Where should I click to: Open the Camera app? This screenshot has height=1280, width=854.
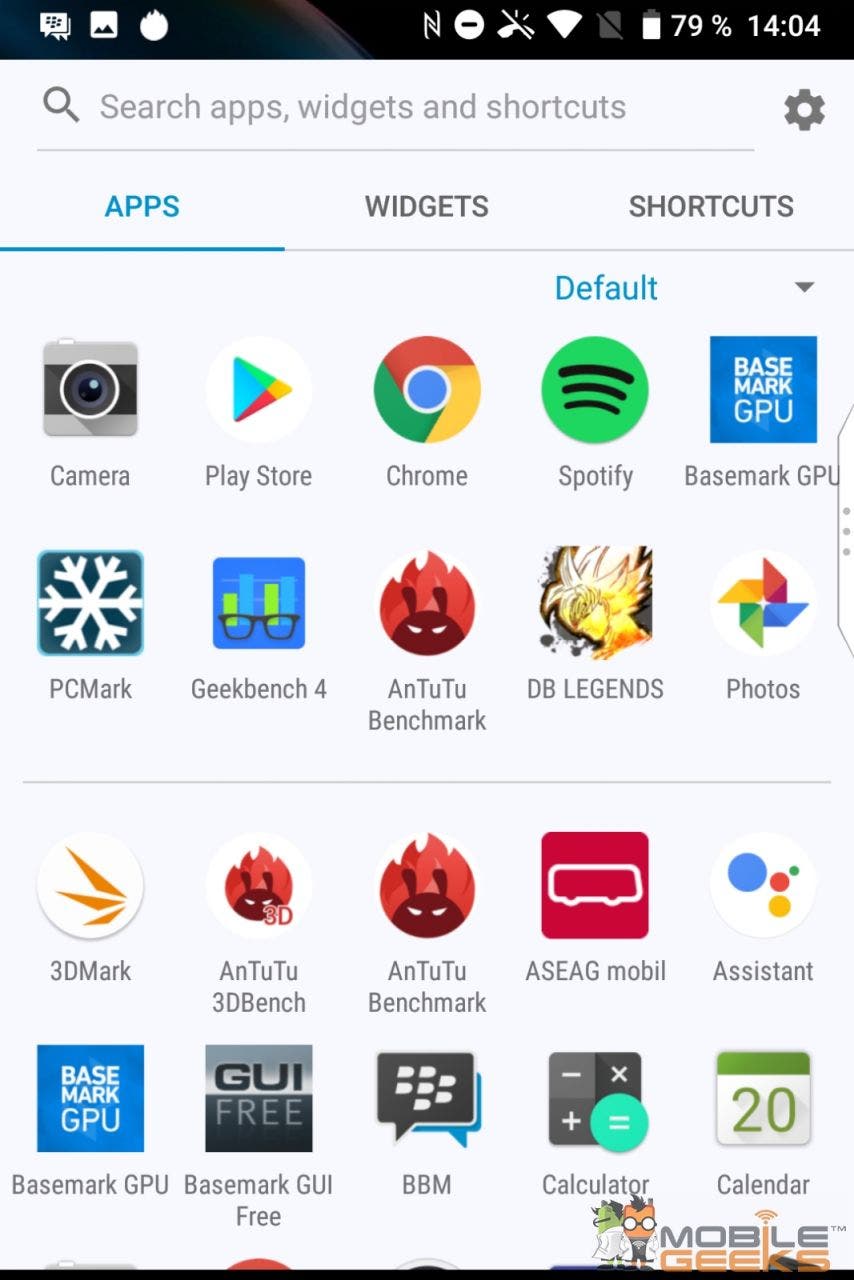[x=90, y=390]
